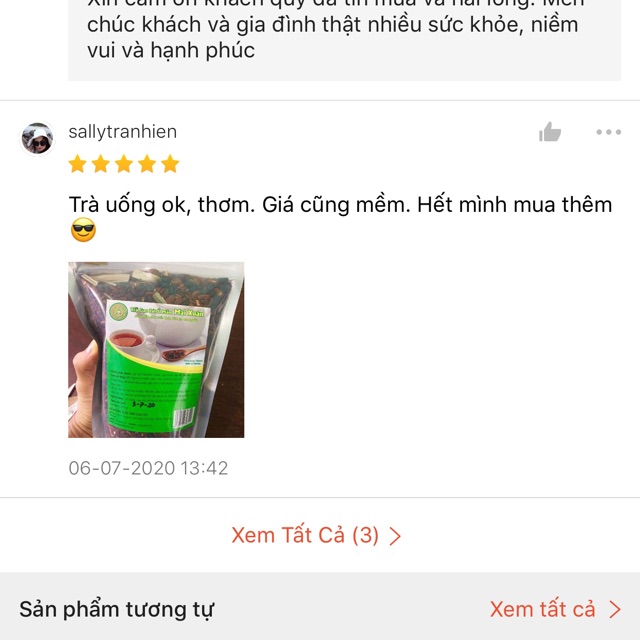640x640 pixels.
Task: Open the three-dot menu on sallytranhien's review
Action: pyautogui.click(x=608, y=132)
